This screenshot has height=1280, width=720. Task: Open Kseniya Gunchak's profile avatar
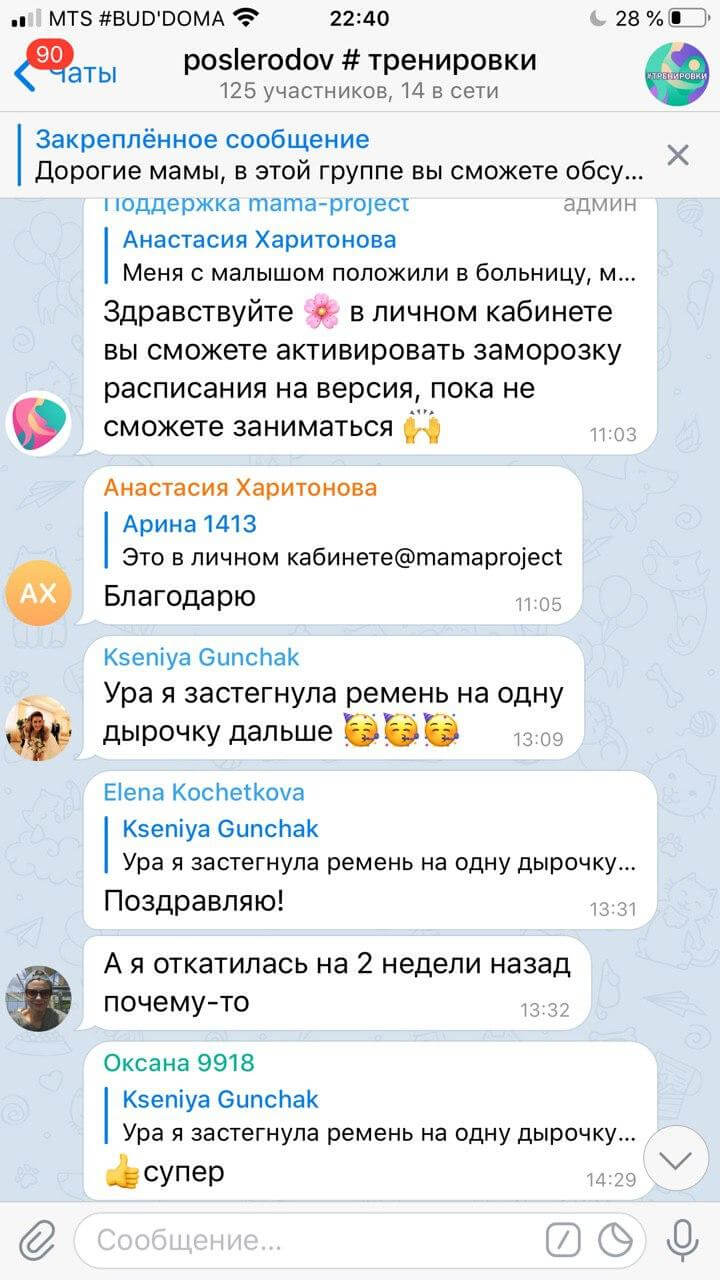click(38, 728)
